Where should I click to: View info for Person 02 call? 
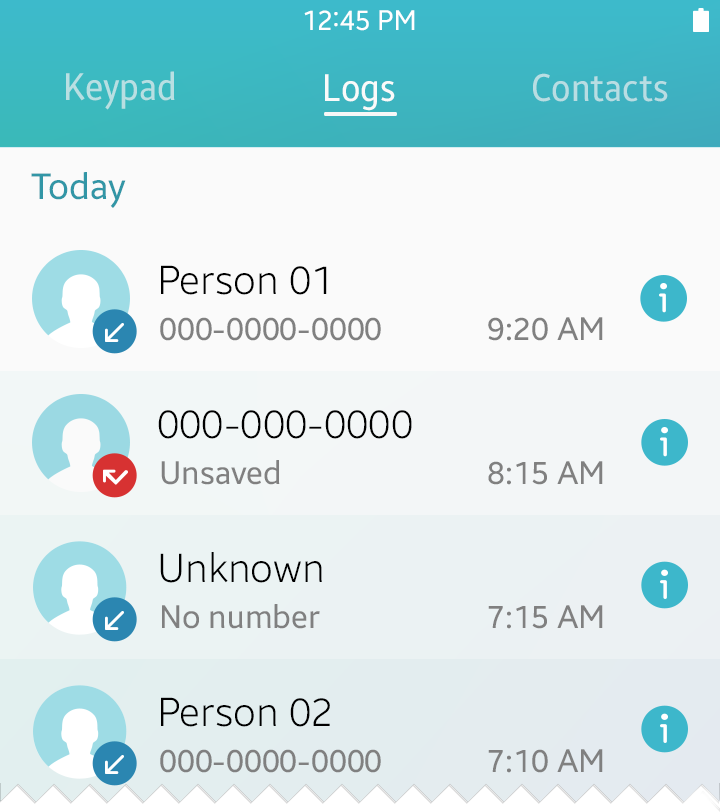coord(663,728)
